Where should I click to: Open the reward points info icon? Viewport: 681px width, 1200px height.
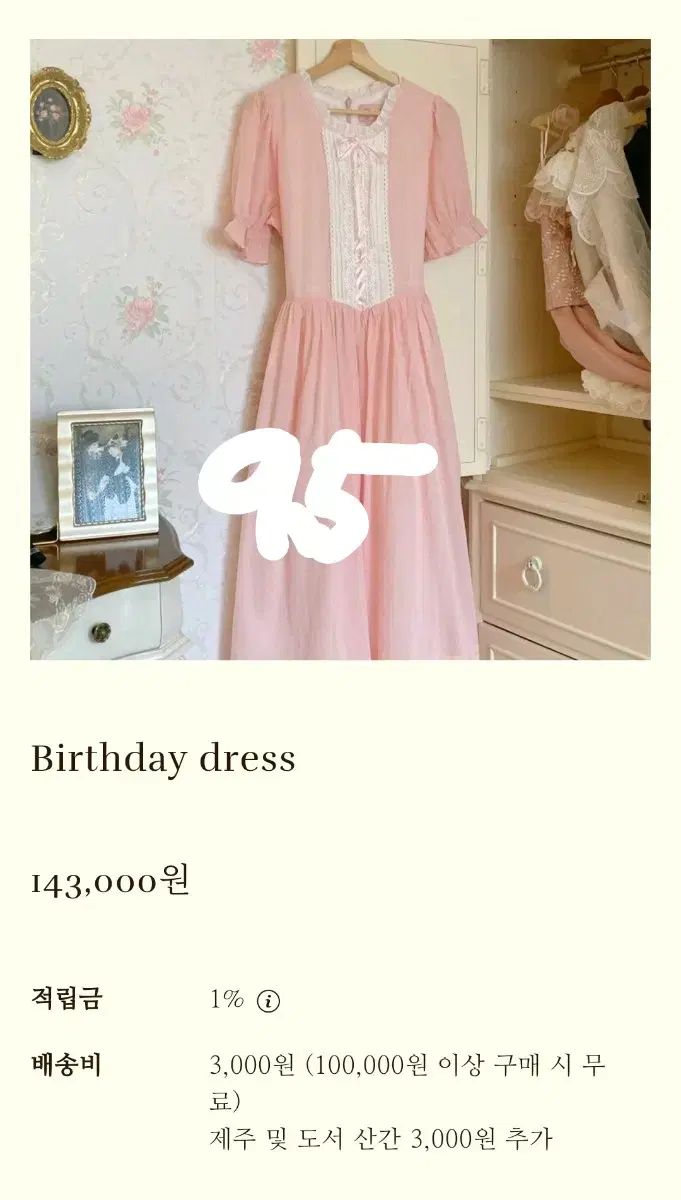point(268,1001)
